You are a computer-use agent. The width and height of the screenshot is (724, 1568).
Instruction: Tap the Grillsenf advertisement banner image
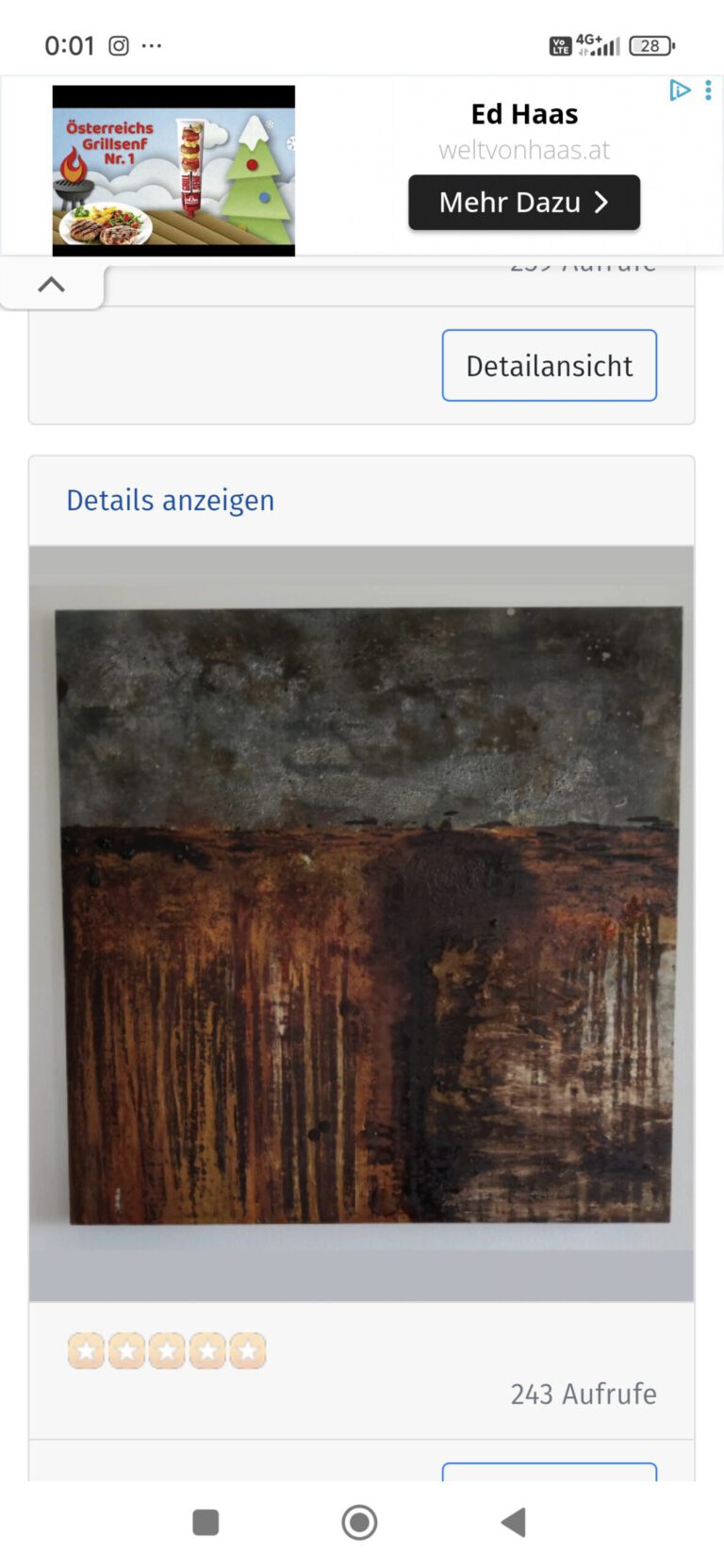[173, 169]
